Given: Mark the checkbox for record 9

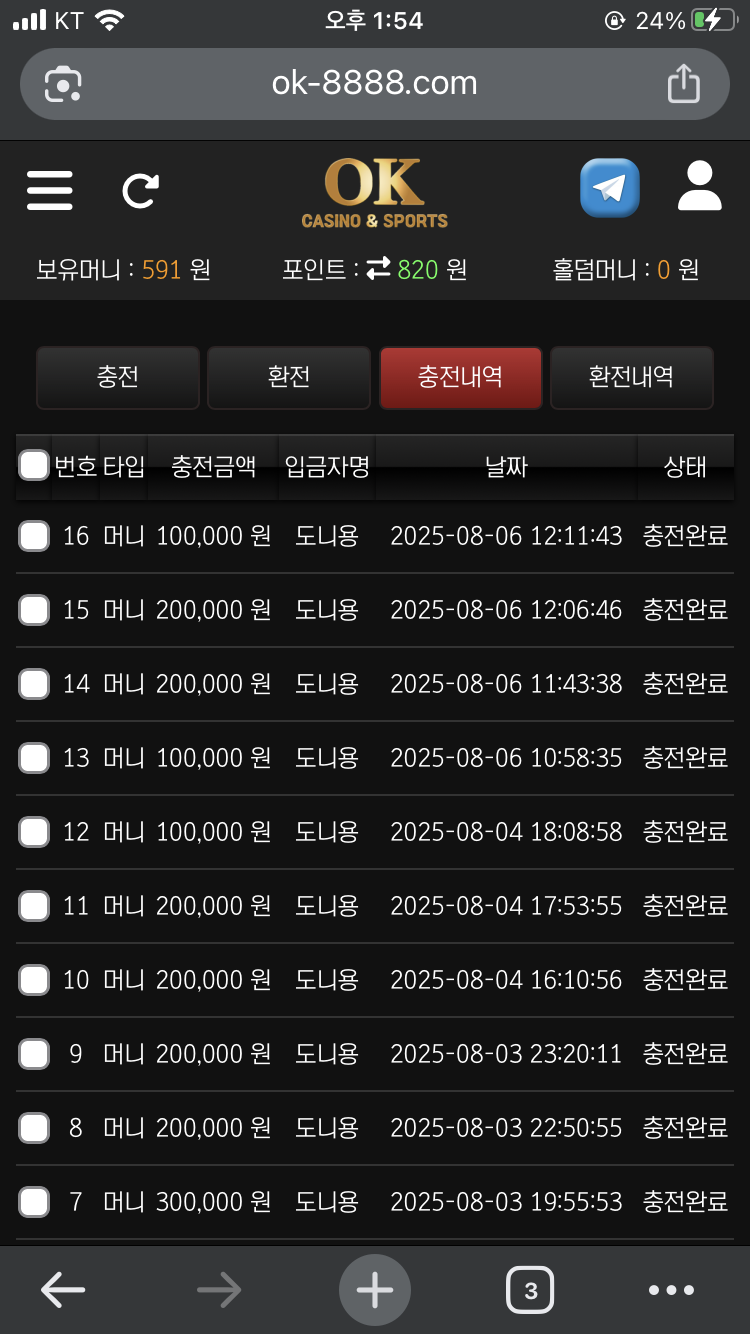Looking at the screenshot, I should (34, 1054).
